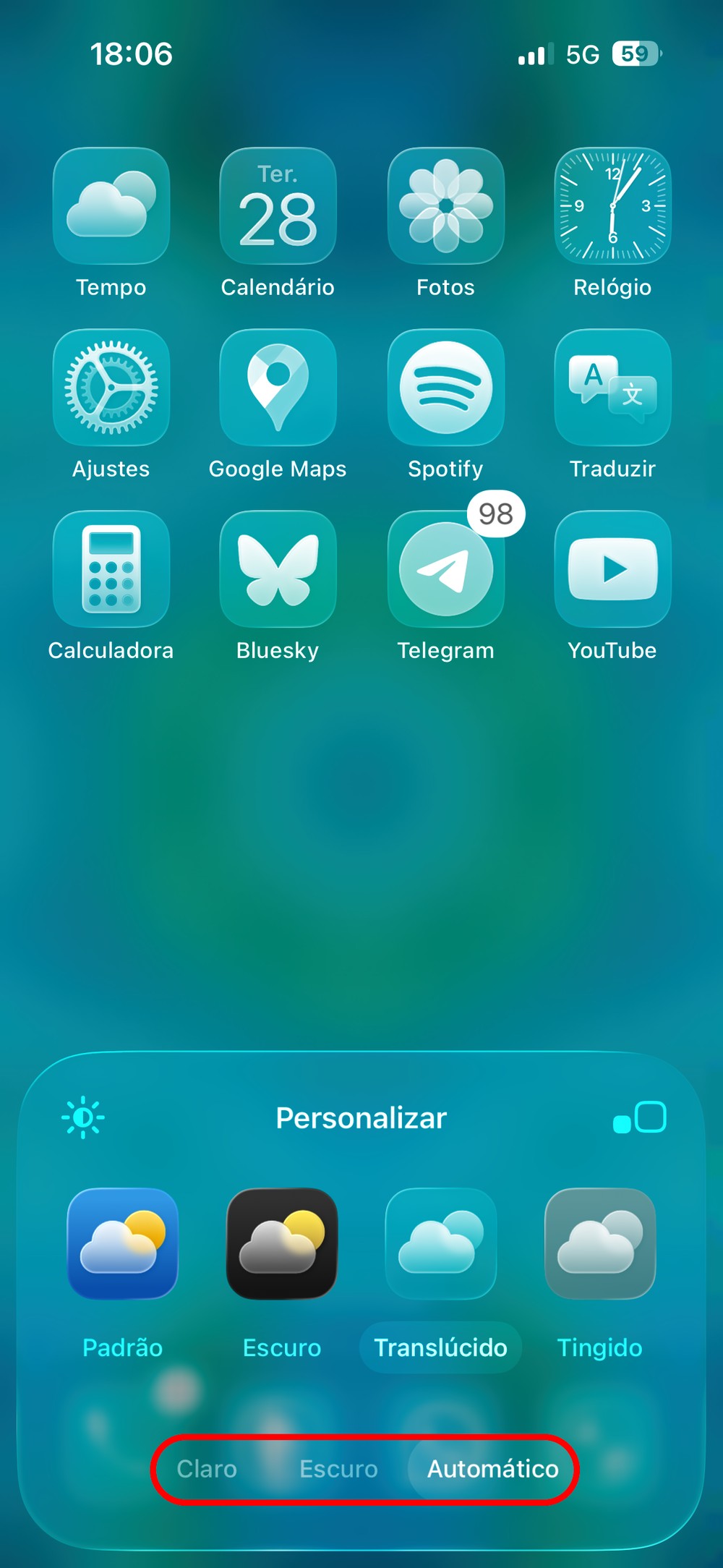This screenshot has width=723, height=1568.
Task: Switch to the Escuro appearance segment
Action: coord(338,1469)
